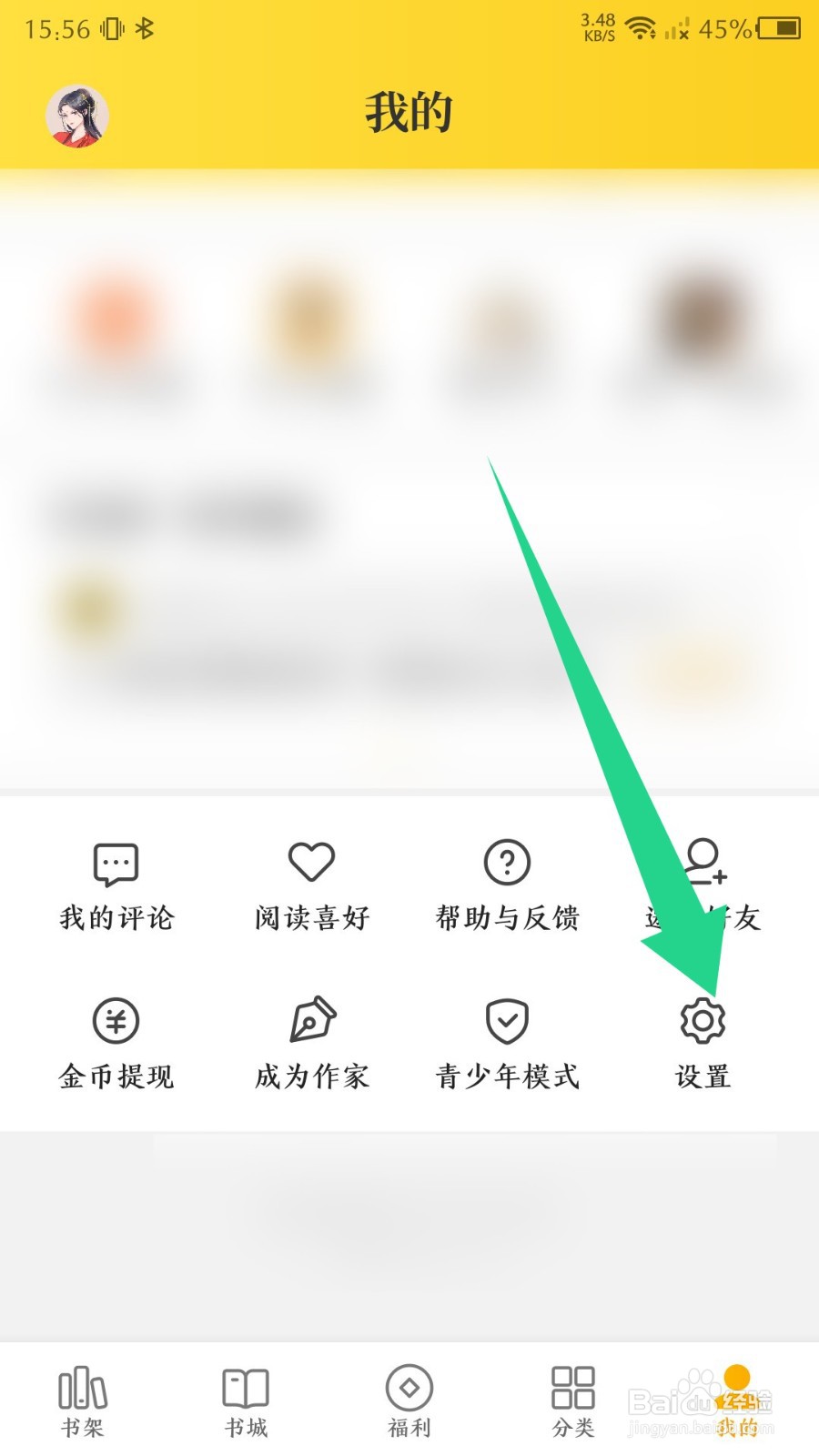Open 青少年模式 using the shield checkmark icon
The image size is (819, 1456).
point(508,1022)
